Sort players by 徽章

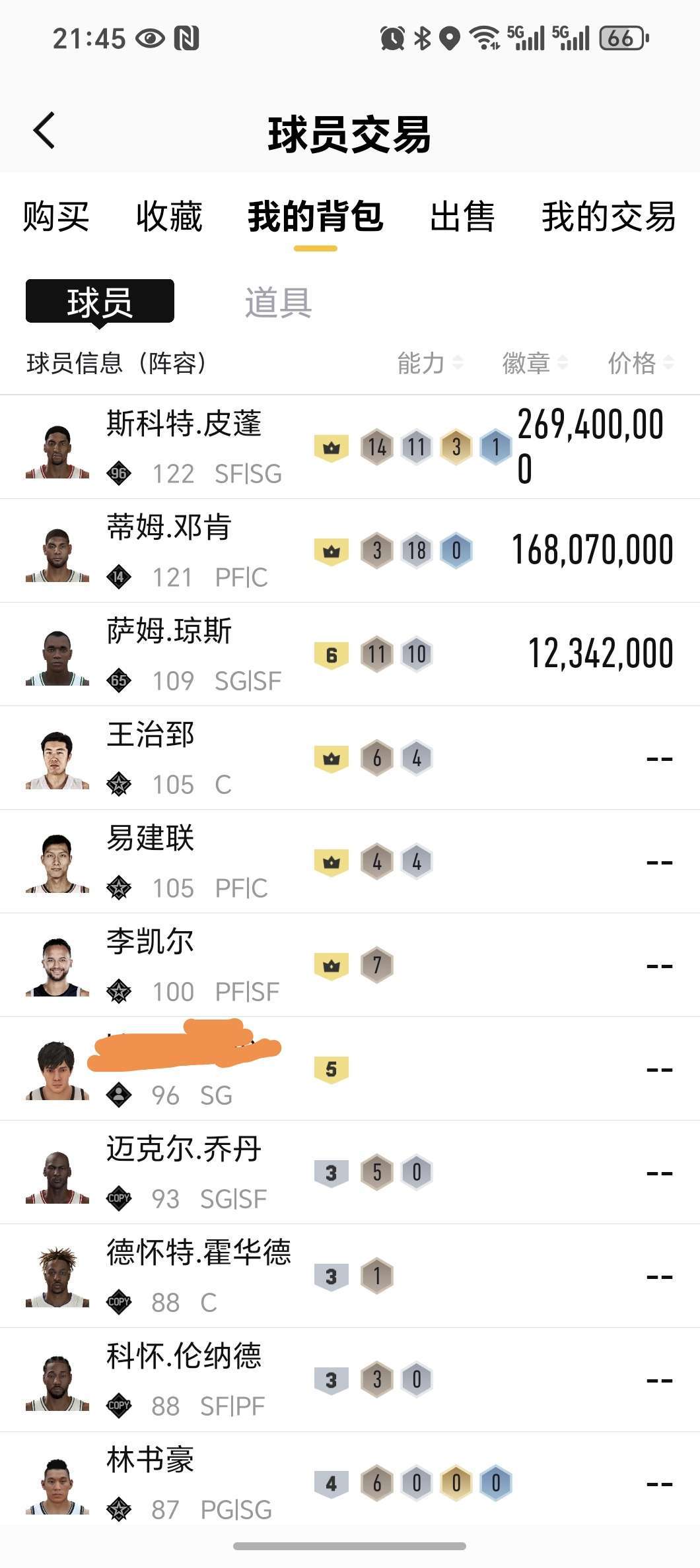coord(534,362)
